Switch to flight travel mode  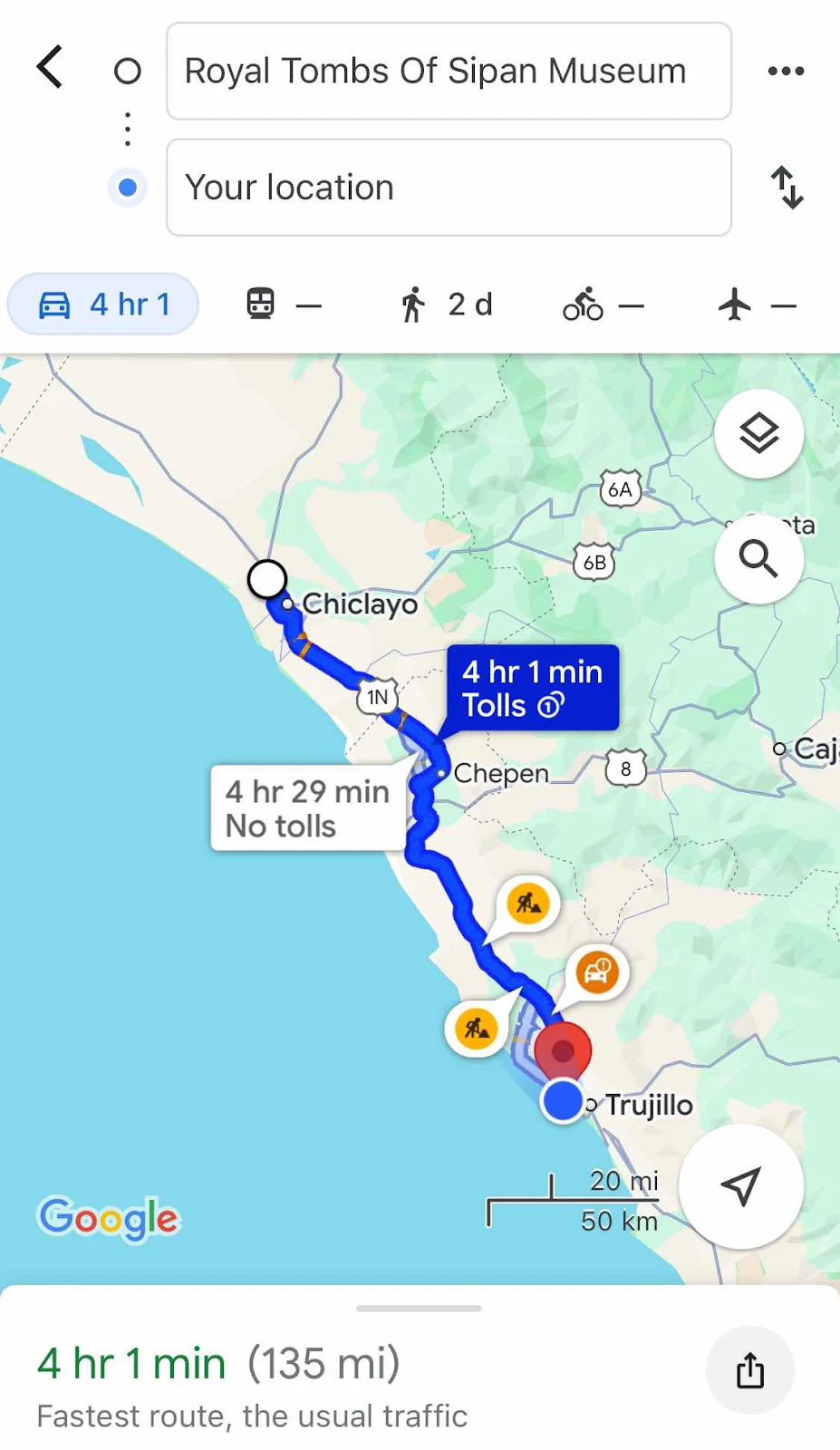tap(757, 304)
